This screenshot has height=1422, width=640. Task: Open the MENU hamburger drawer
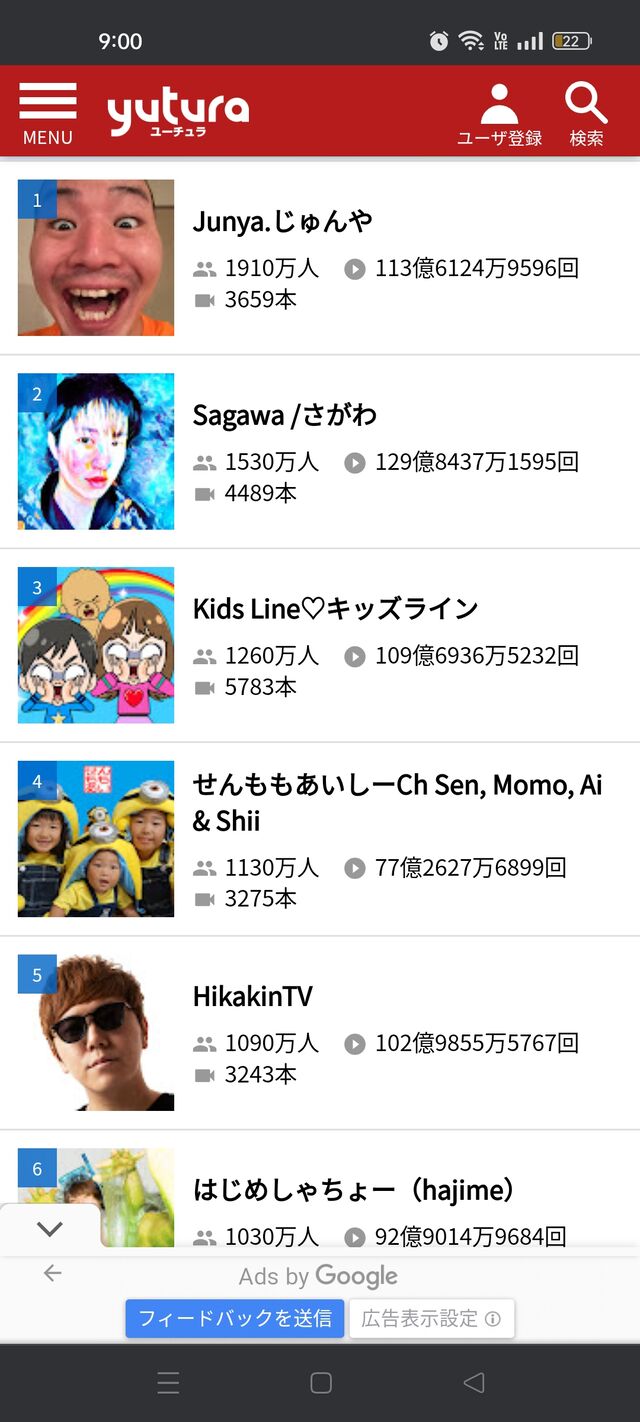pos(47,112)
